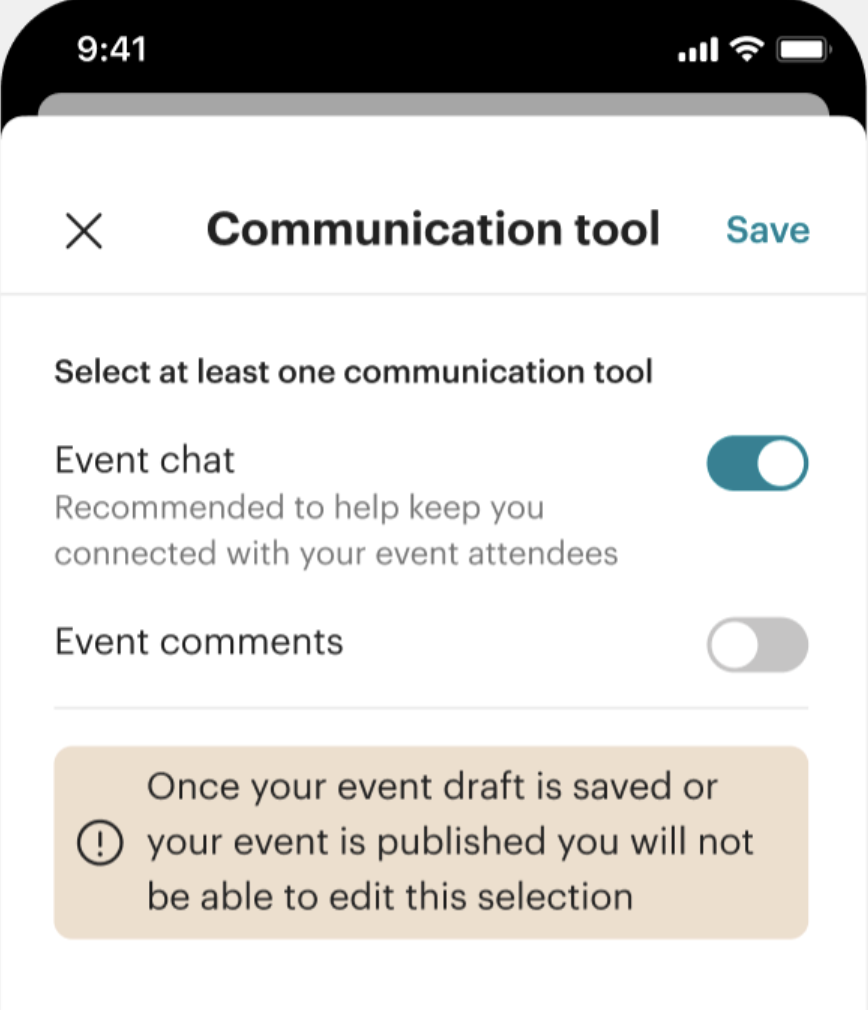Close the Communication tool sheet
Image resolution: width=868 pixels, height=1010 pixels.
[84, 231]
